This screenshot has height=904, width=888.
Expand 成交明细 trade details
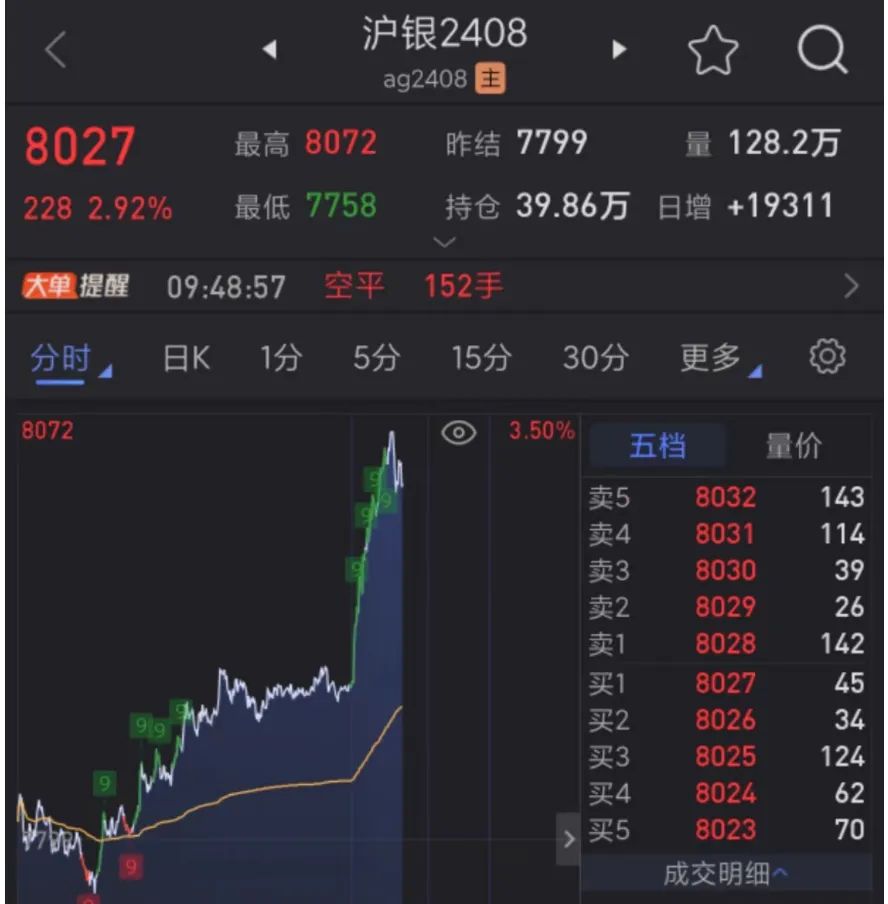tap(725, 874)
